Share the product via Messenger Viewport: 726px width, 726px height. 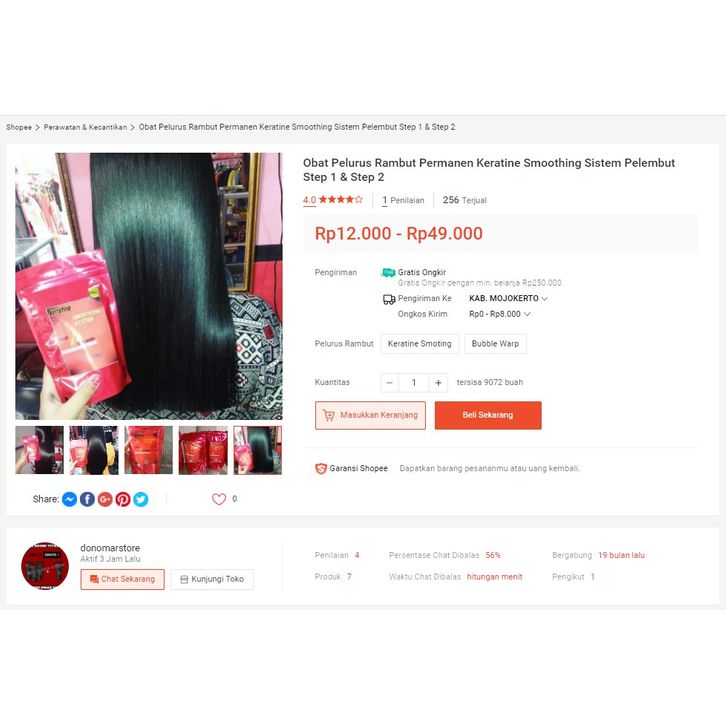69,499
